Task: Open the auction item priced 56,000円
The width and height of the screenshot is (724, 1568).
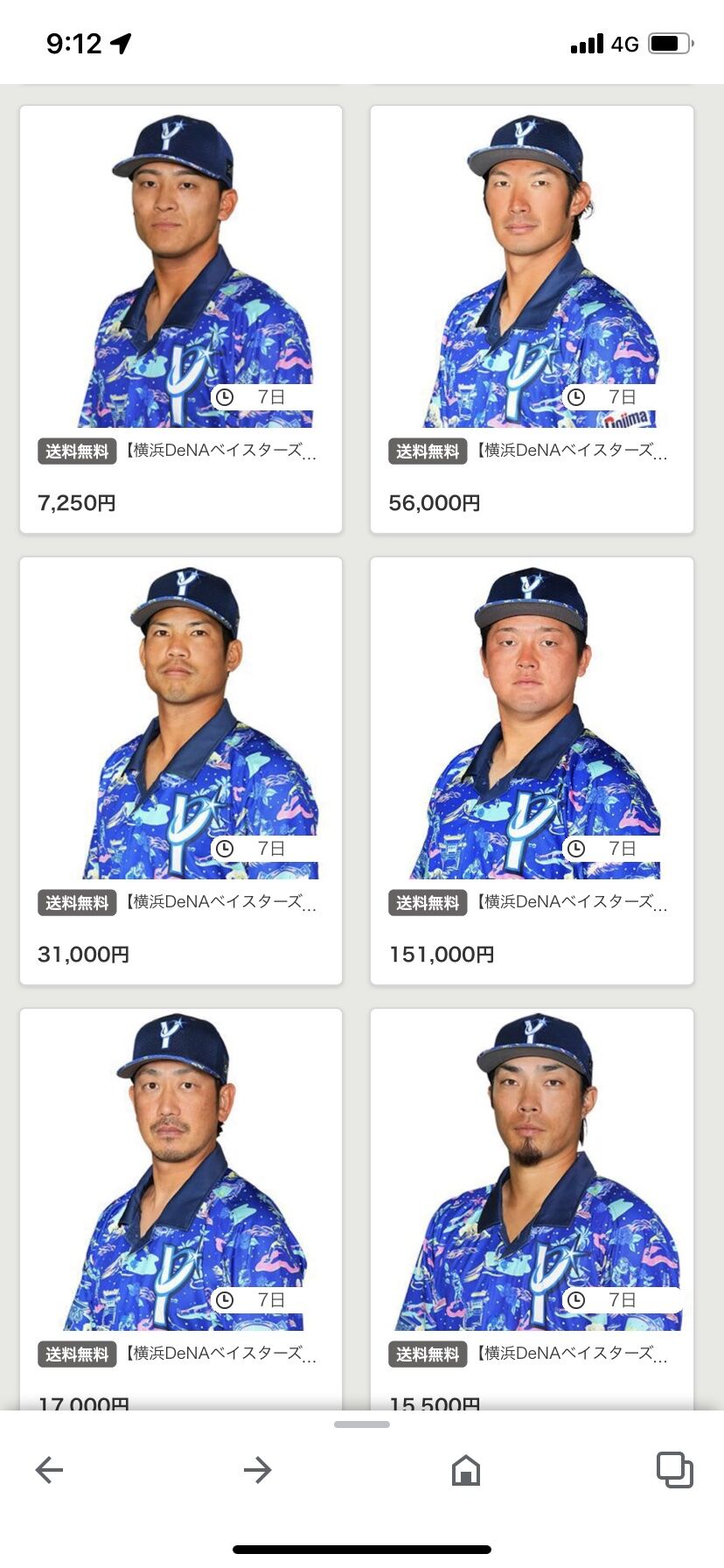Action: (532, 319)
